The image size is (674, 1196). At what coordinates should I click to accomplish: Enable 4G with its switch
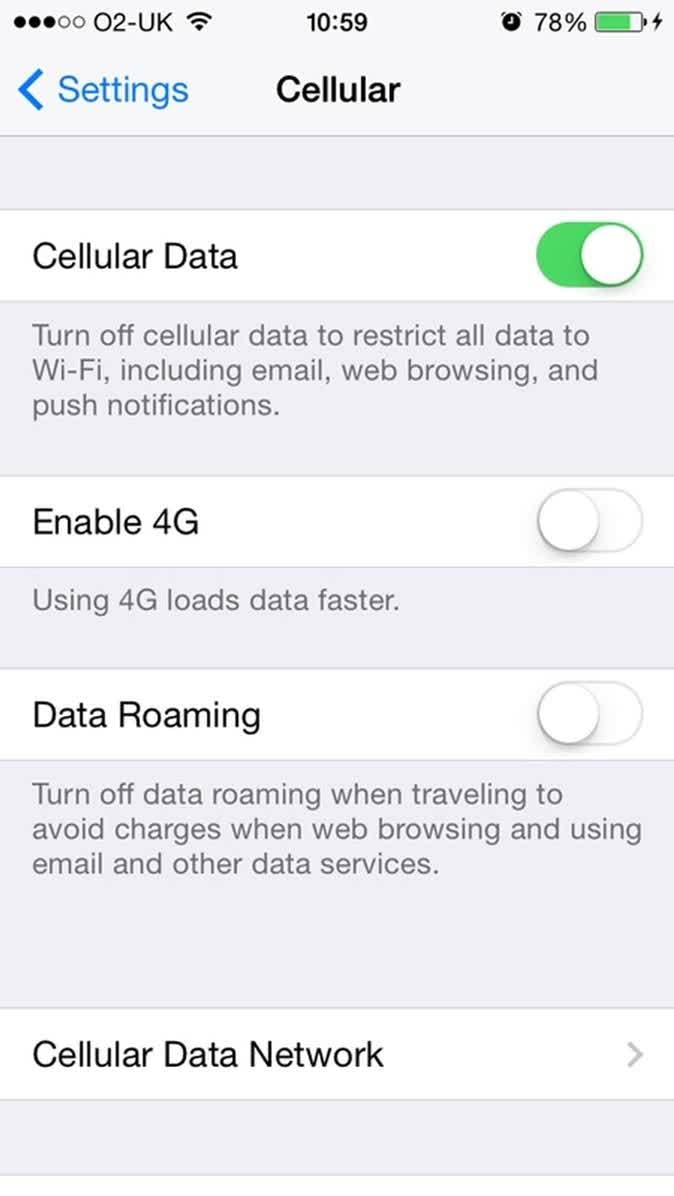589,521
